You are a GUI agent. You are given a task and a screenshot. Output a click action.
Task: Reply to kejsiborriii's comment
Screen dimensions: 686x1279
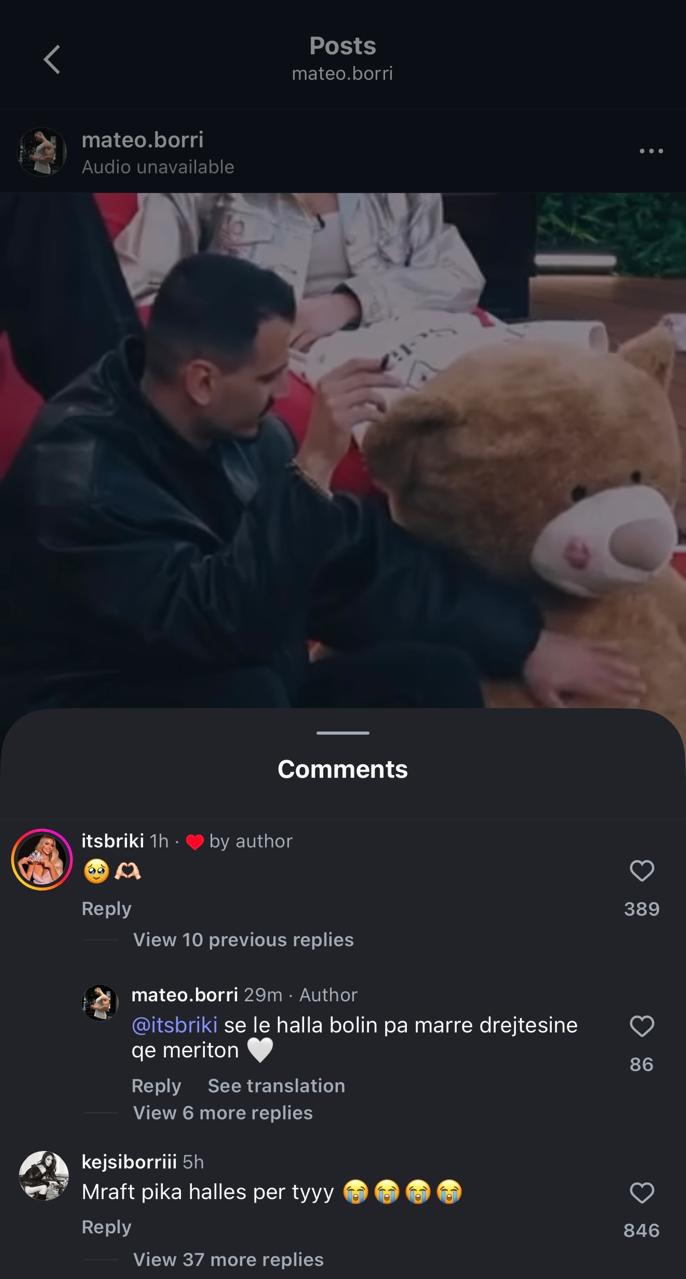(x=106, y=1226)
